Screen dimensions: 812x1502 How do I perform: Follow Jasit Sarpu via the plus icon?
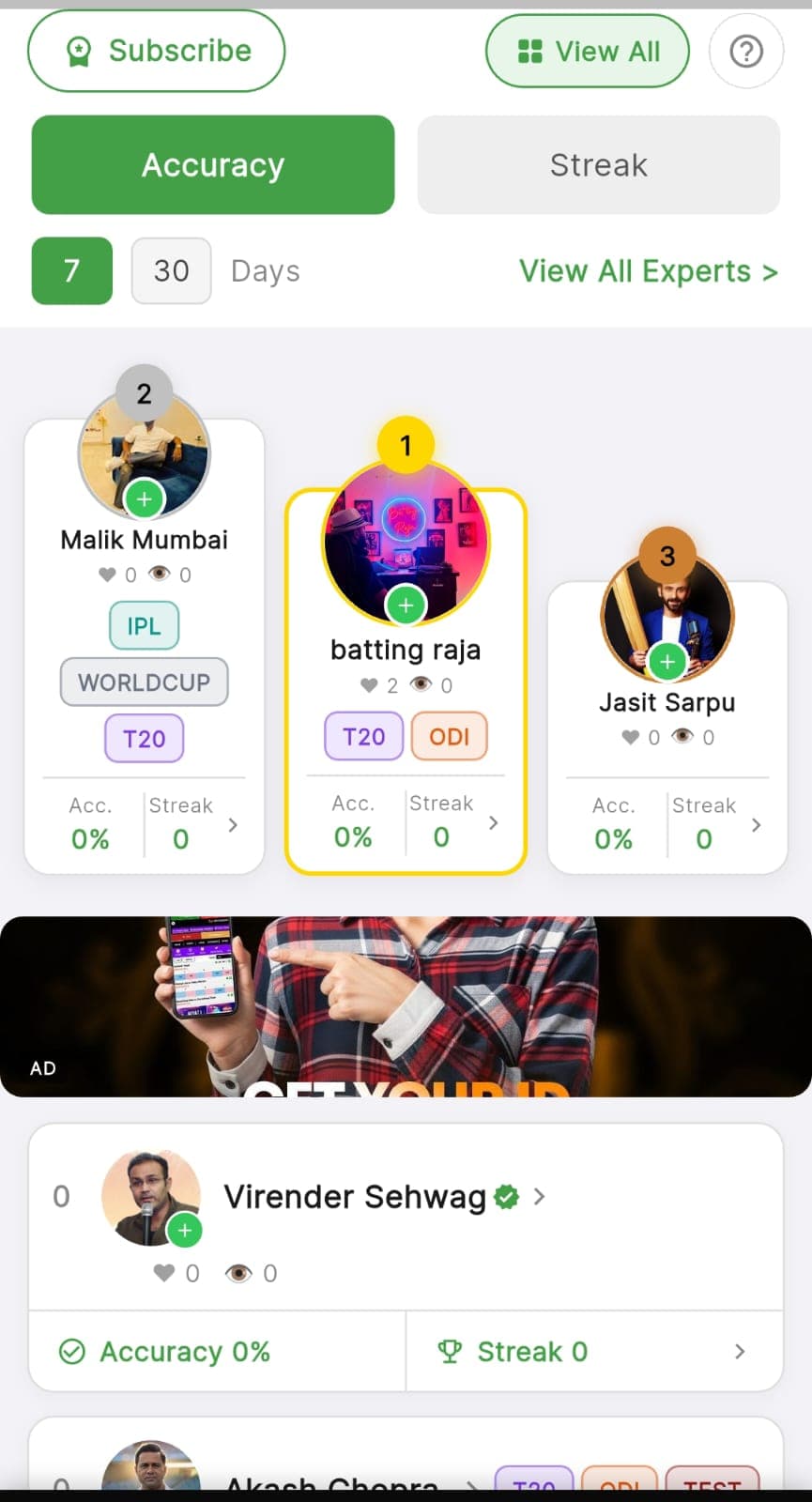point(666,662)
